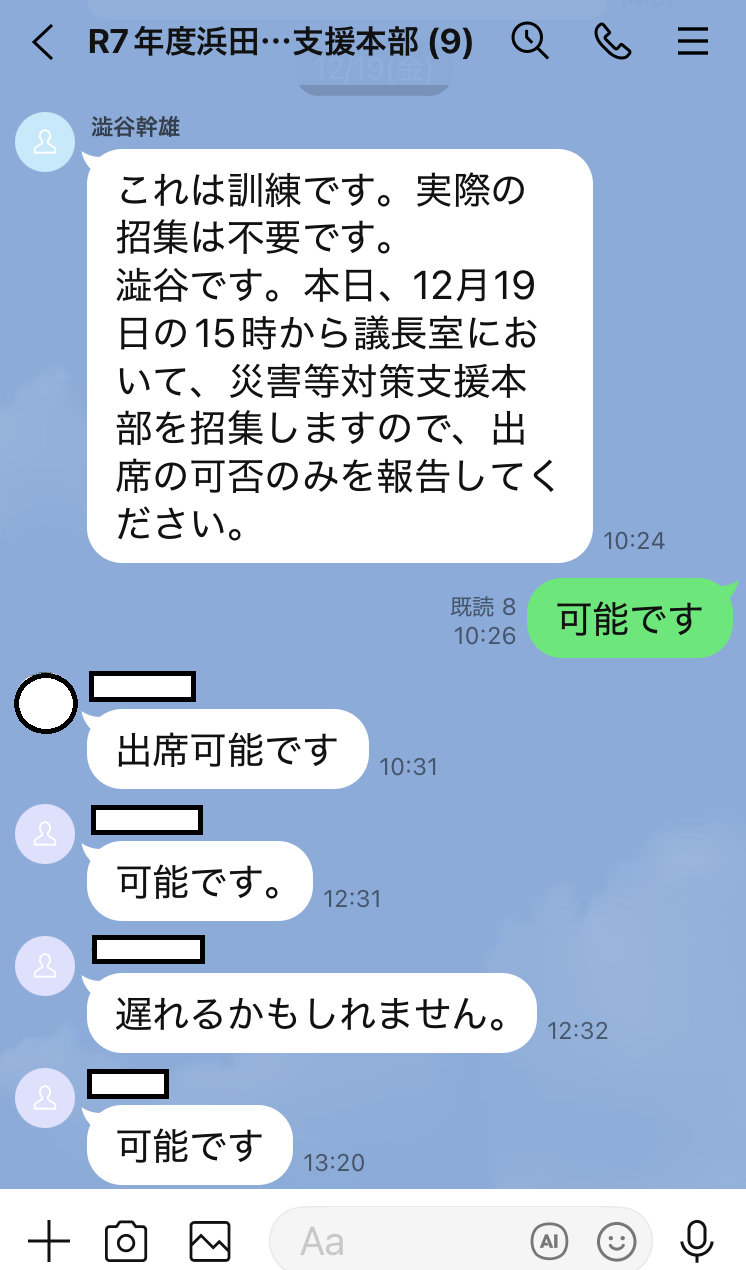Open the avatar beside the 13:20 message
The height and width of the screenshot is (1270, 746).
[45, 1097]
